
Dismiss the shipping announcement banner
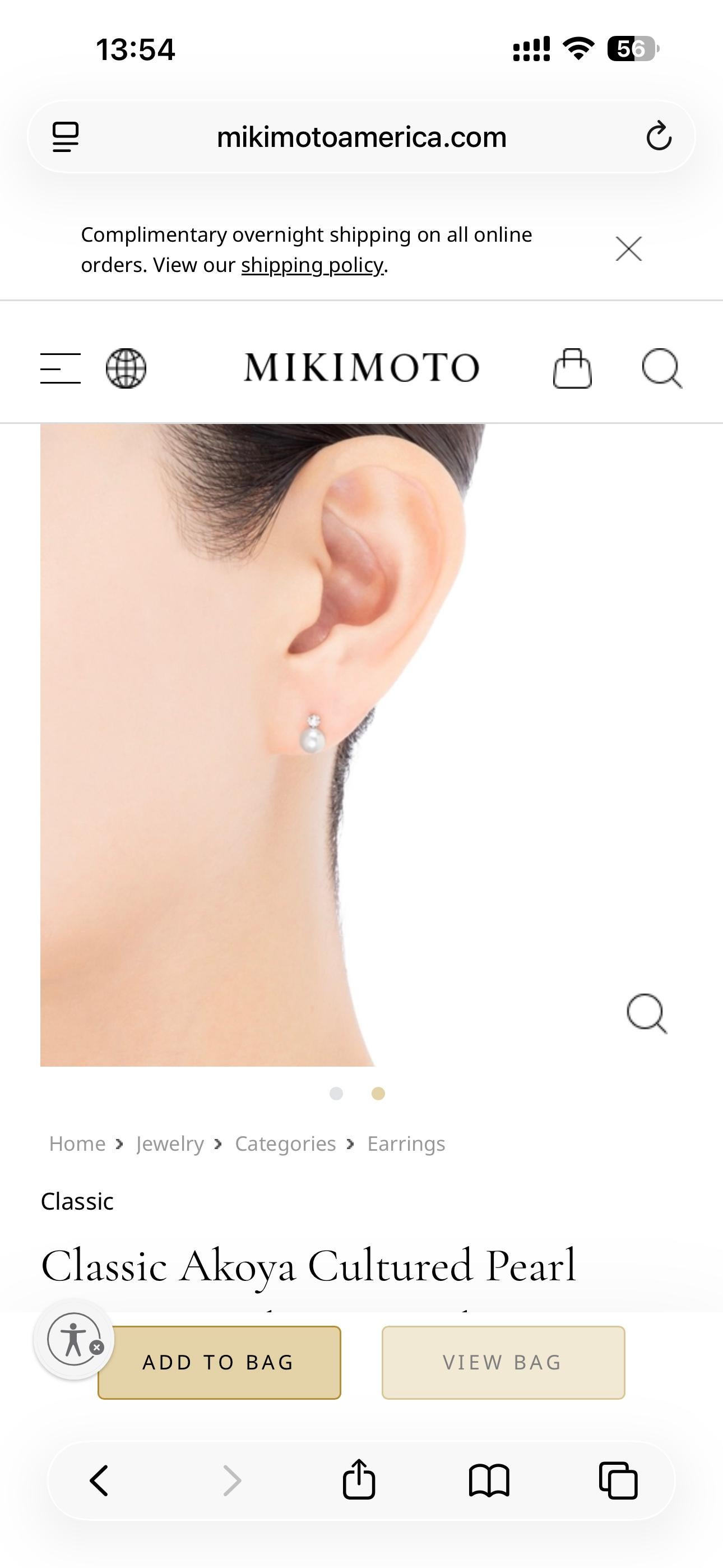[630, 248]
